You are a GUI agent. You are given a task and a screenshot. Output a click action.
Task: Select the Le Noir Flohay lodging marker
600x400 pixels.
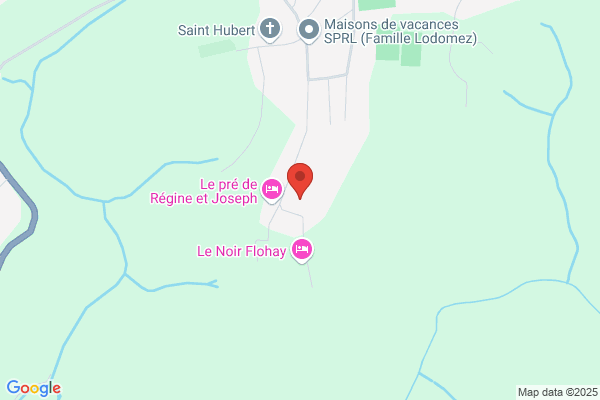coord(303,249)
